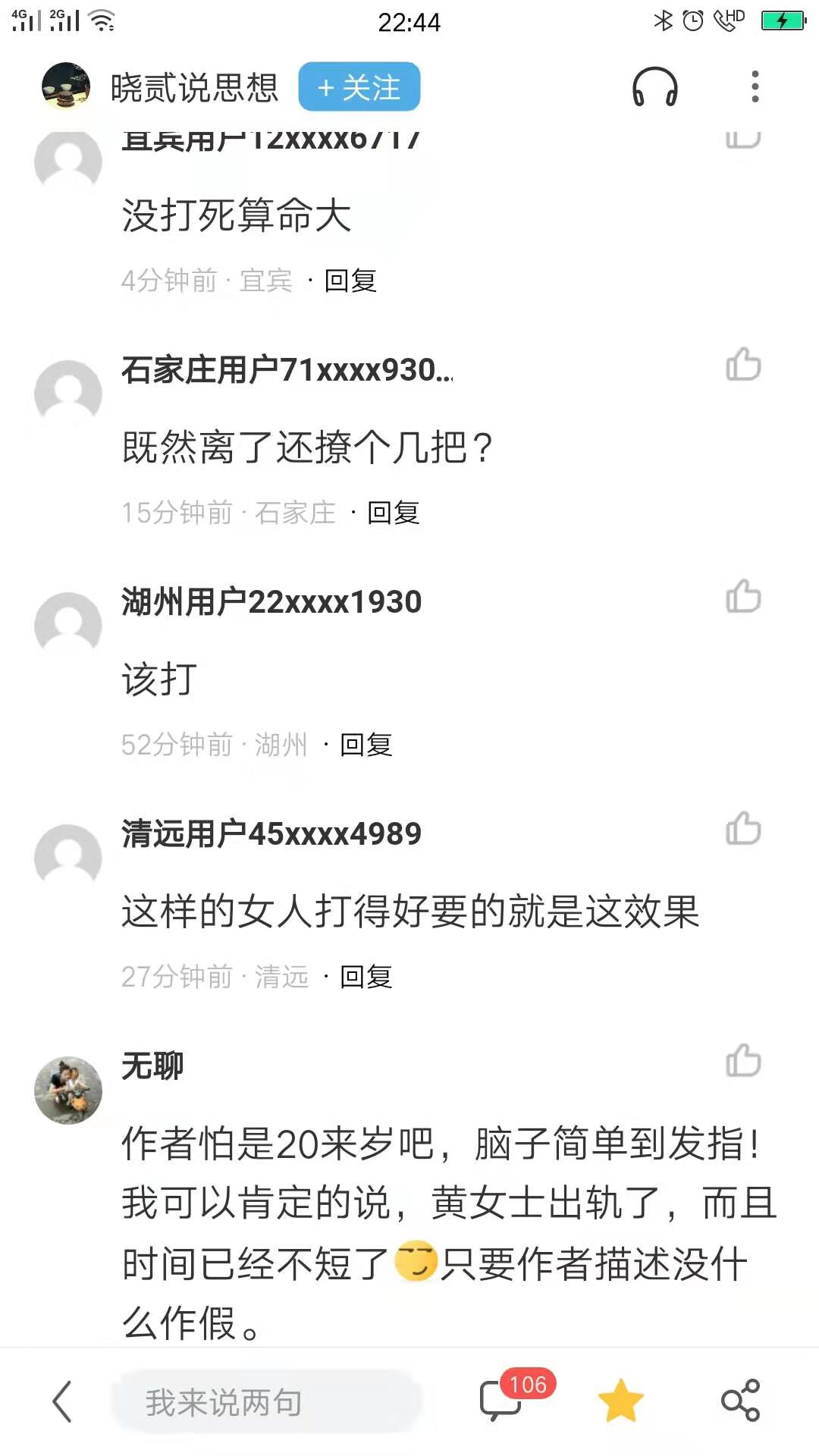
Task: Like 清远用户45xxxx4989's comment
Action: pos(742,829)
